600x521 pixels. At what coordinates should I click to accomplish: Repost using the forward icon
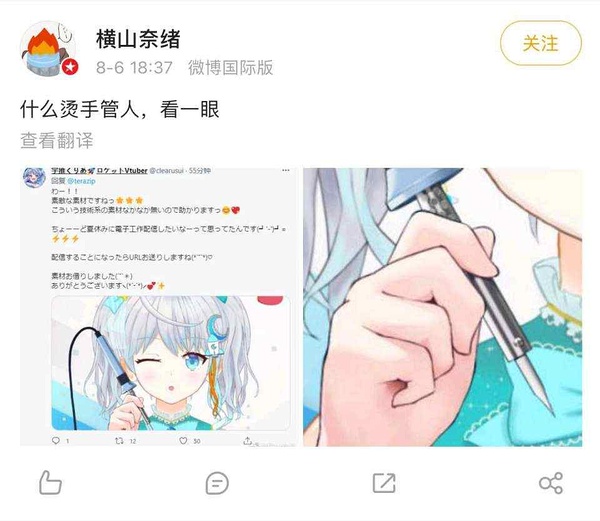click(x=384, y=483)
